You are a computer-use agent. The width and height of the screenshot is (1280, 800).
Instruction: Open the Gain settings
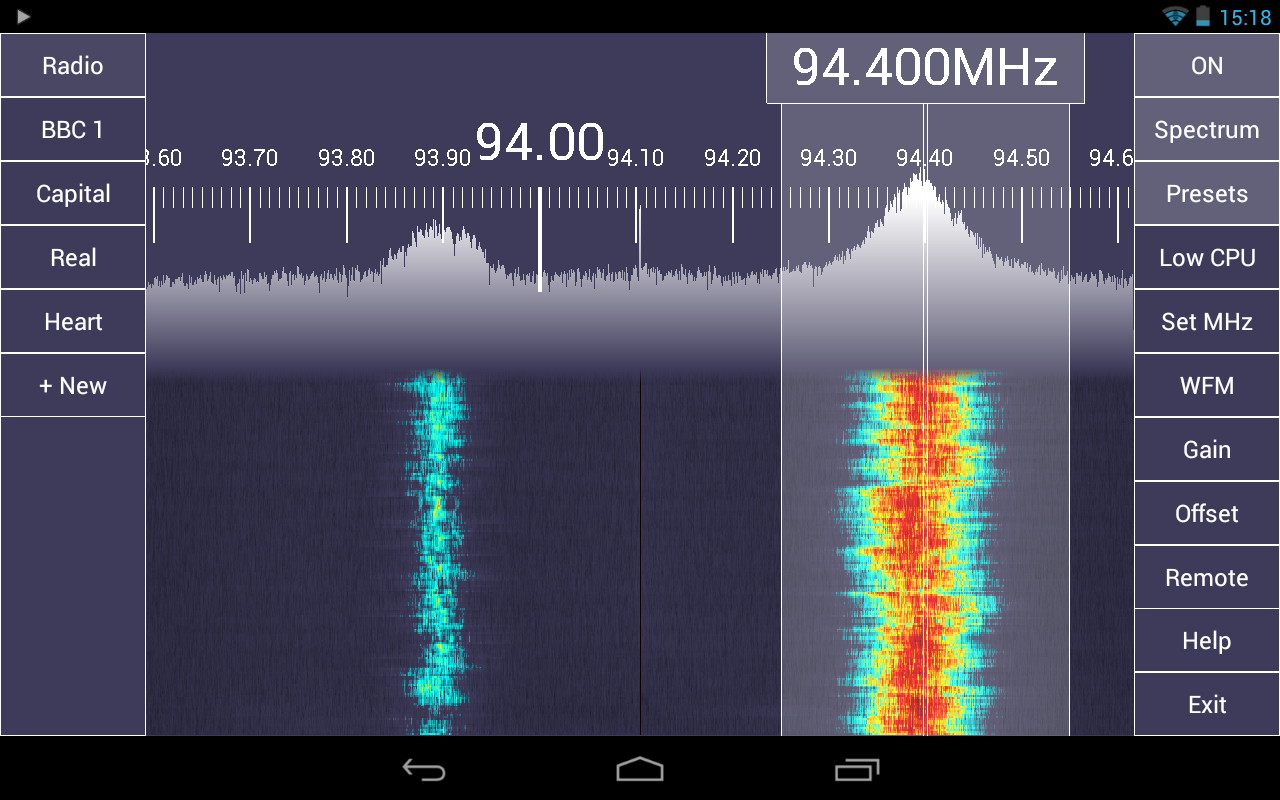(1207, 450)
